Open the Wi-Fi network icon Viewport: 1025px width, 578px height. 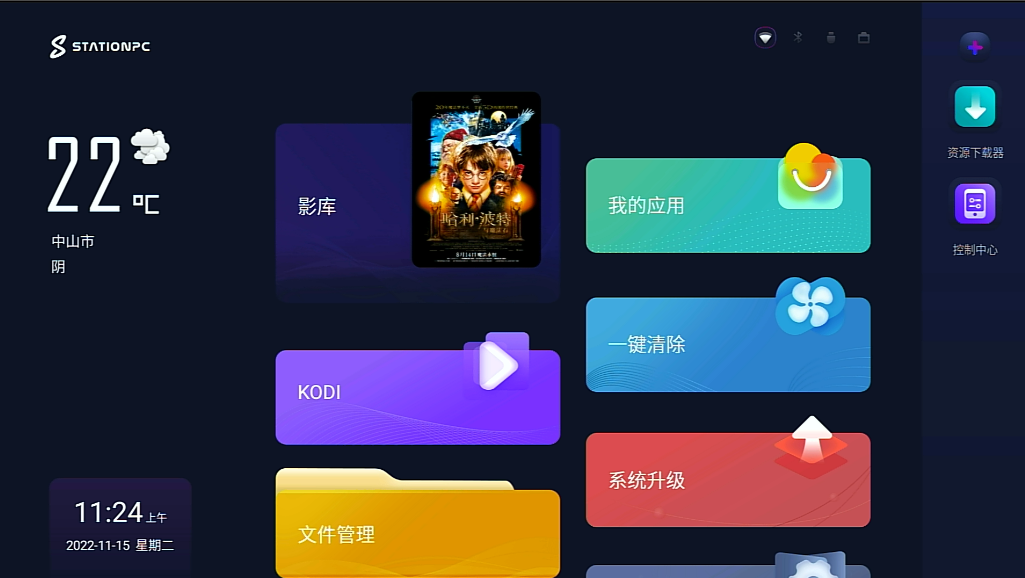click(765, 38)
